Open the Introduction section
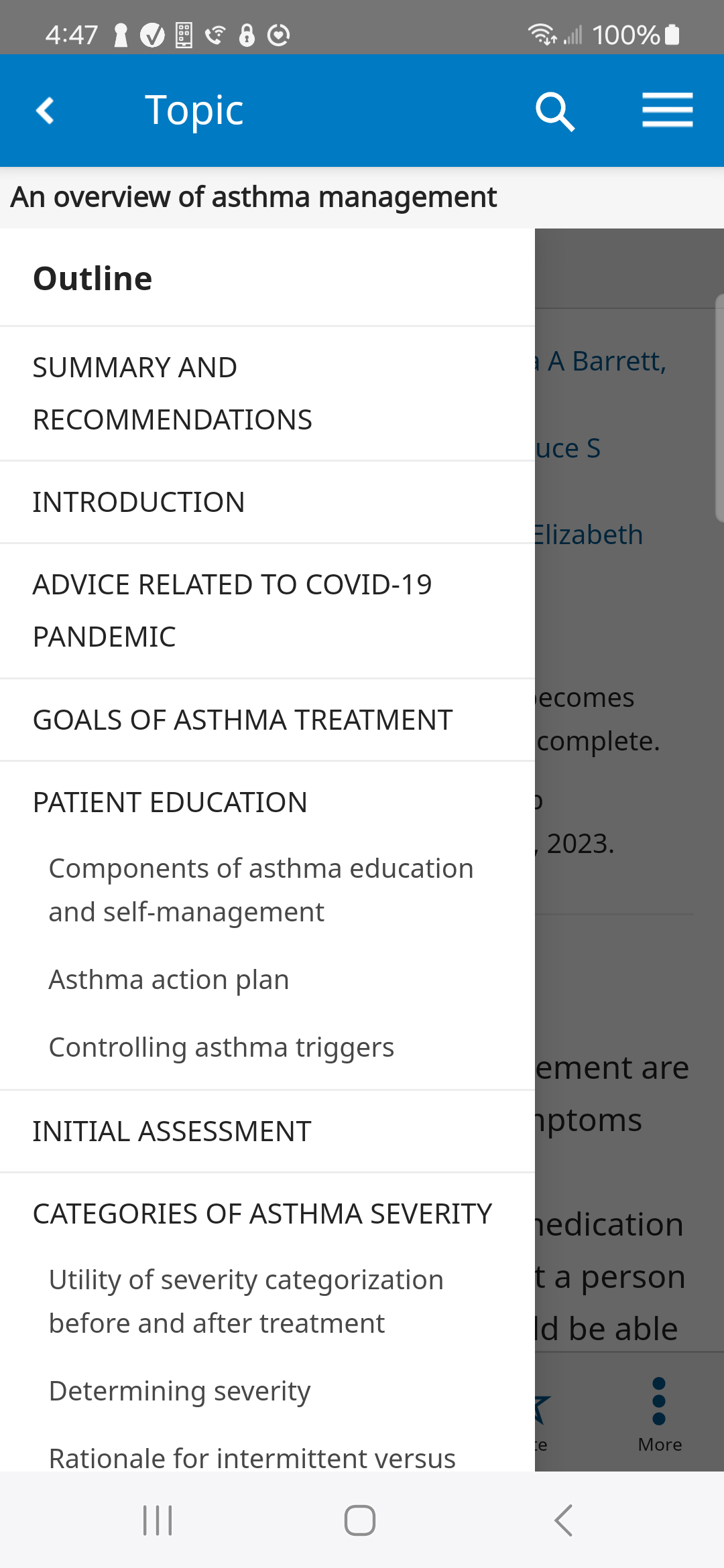 [x=139, y=502]
